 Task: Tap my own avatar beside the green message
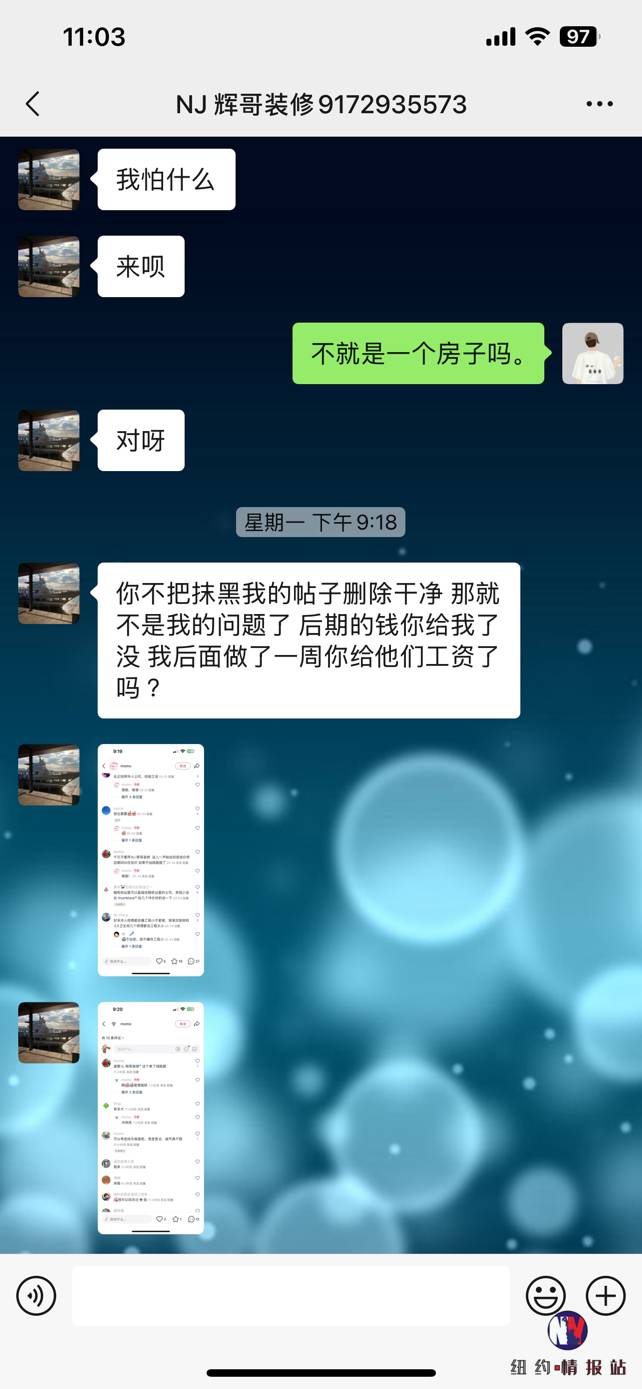pos(592,353)
